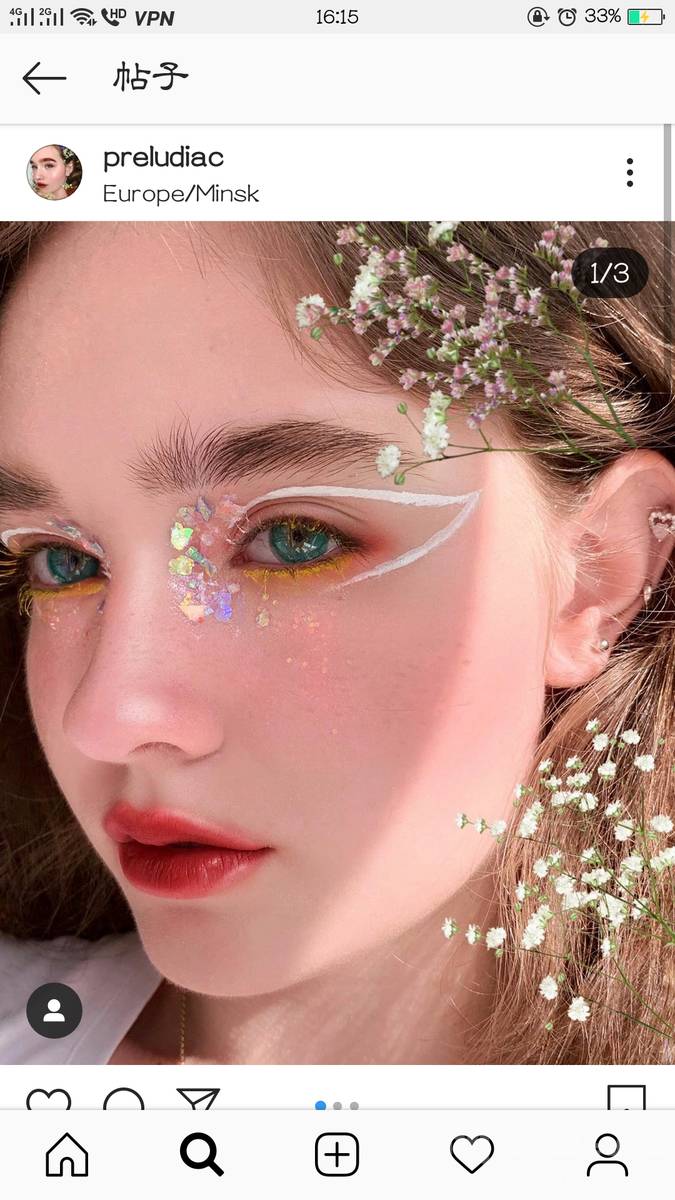Bookmark this post
This screenshot has width=675, height=1200.
point(626,1098)
